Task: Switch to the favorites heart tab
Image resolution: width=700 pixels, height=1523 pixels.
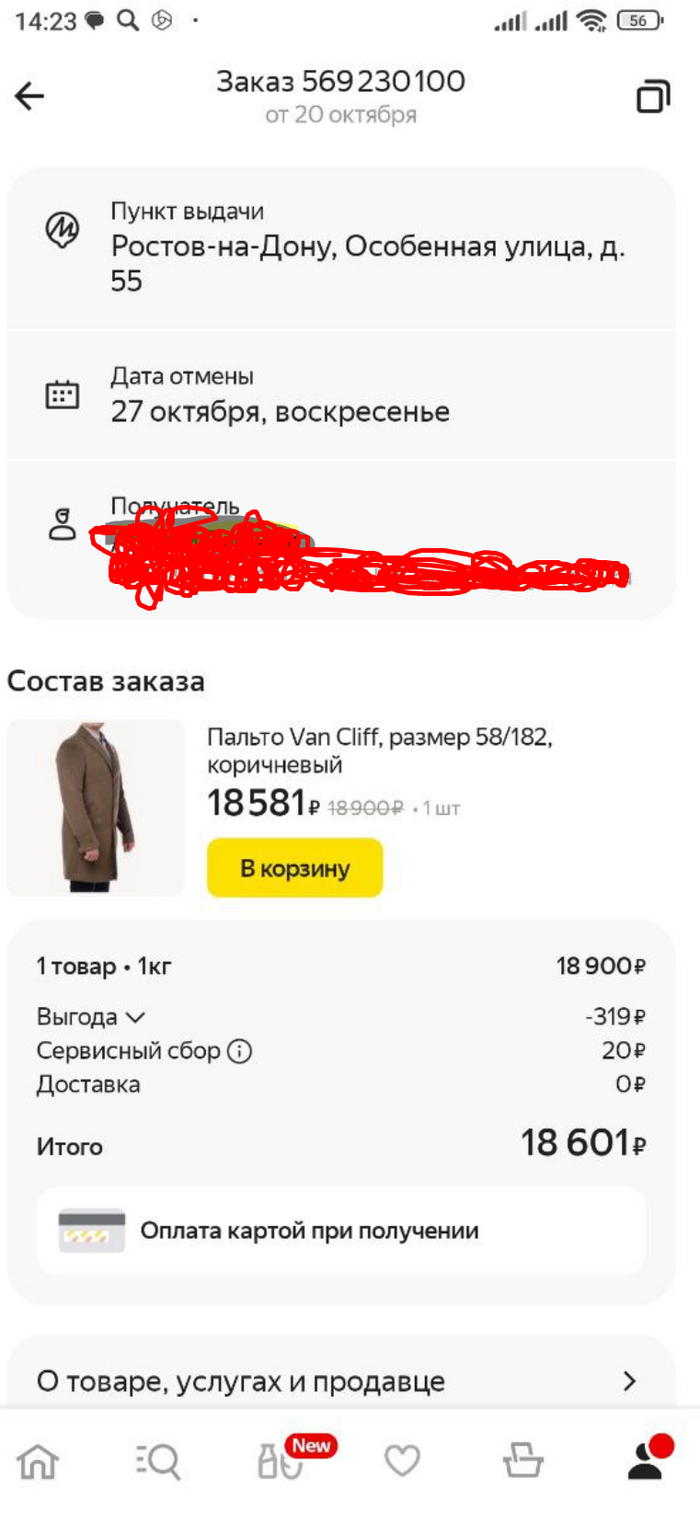Action: (402, 1462)
